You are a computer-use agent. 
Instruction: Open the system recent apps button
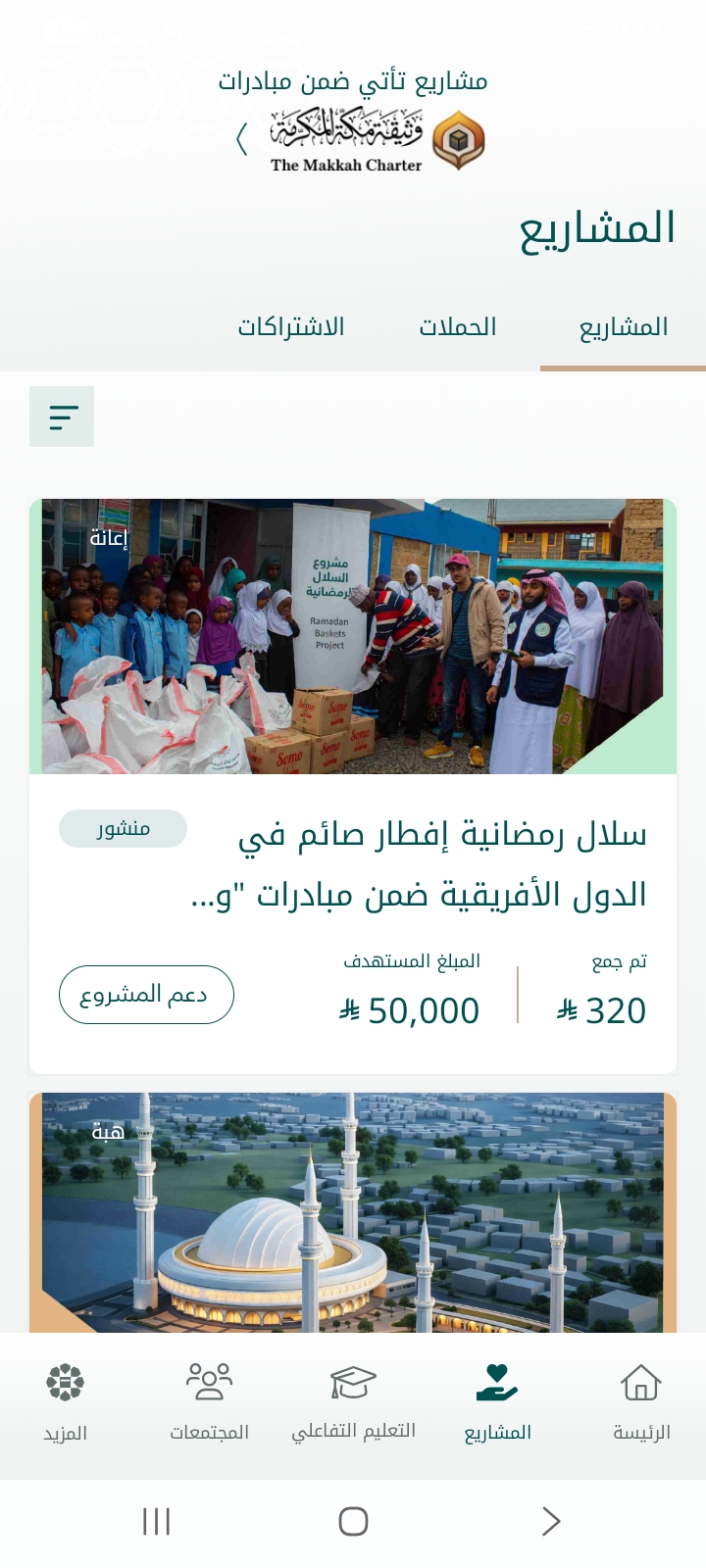157,1521
